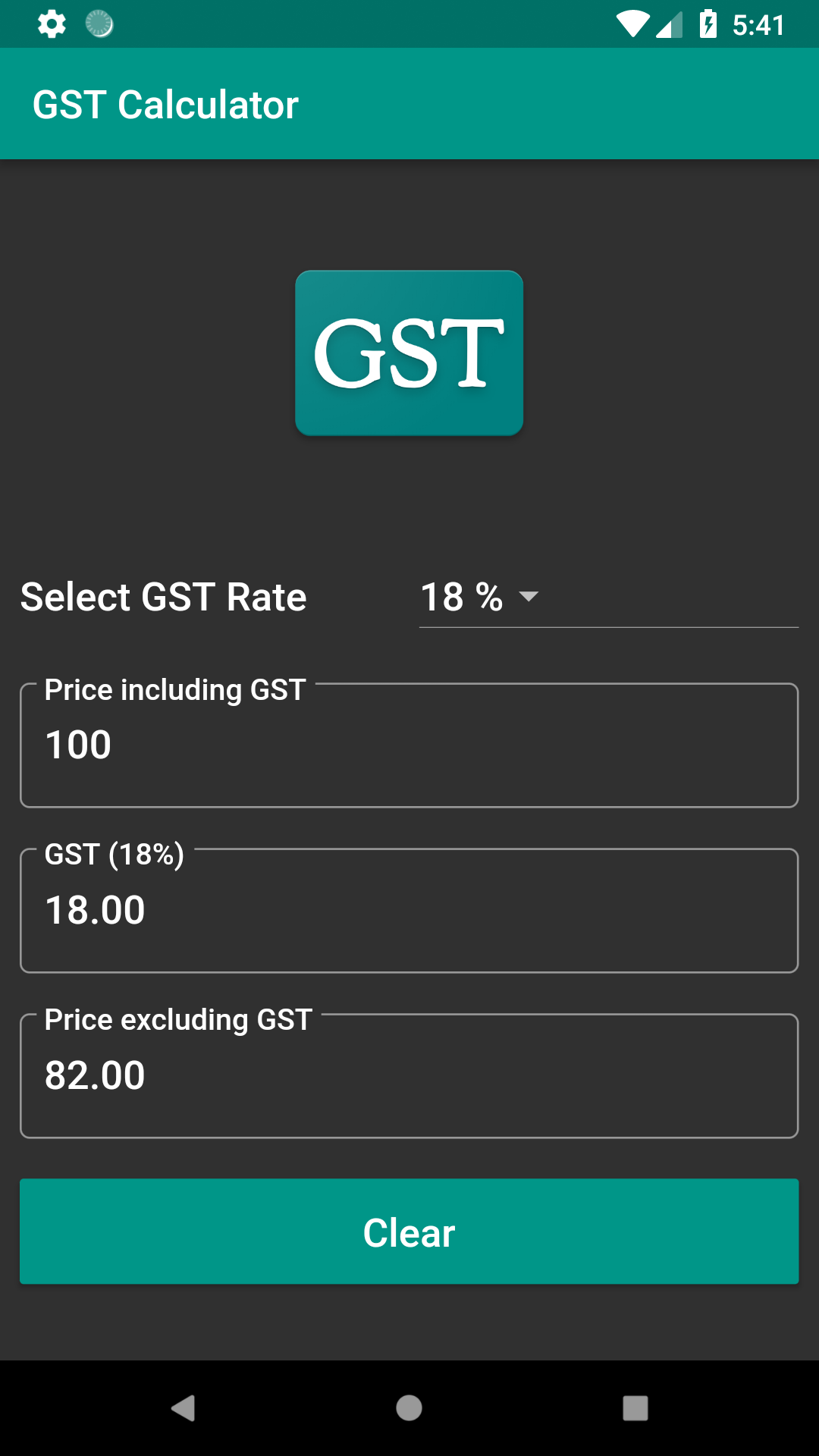Tap the loading spinner icon in the status bar

[x=99, y=24]
